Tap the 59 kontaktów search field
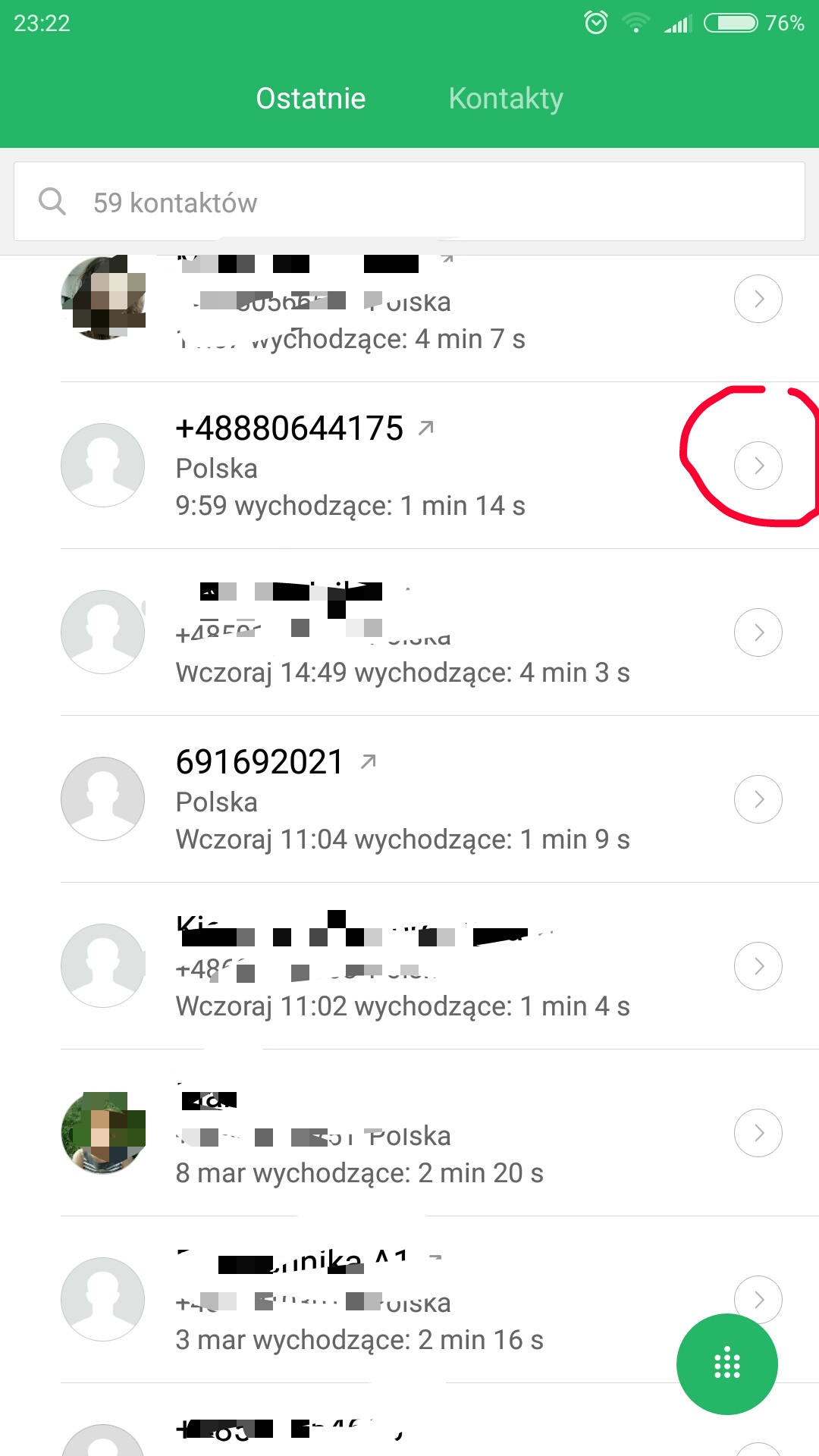The width and height of the screenshot is (819, 1456). 409,202
